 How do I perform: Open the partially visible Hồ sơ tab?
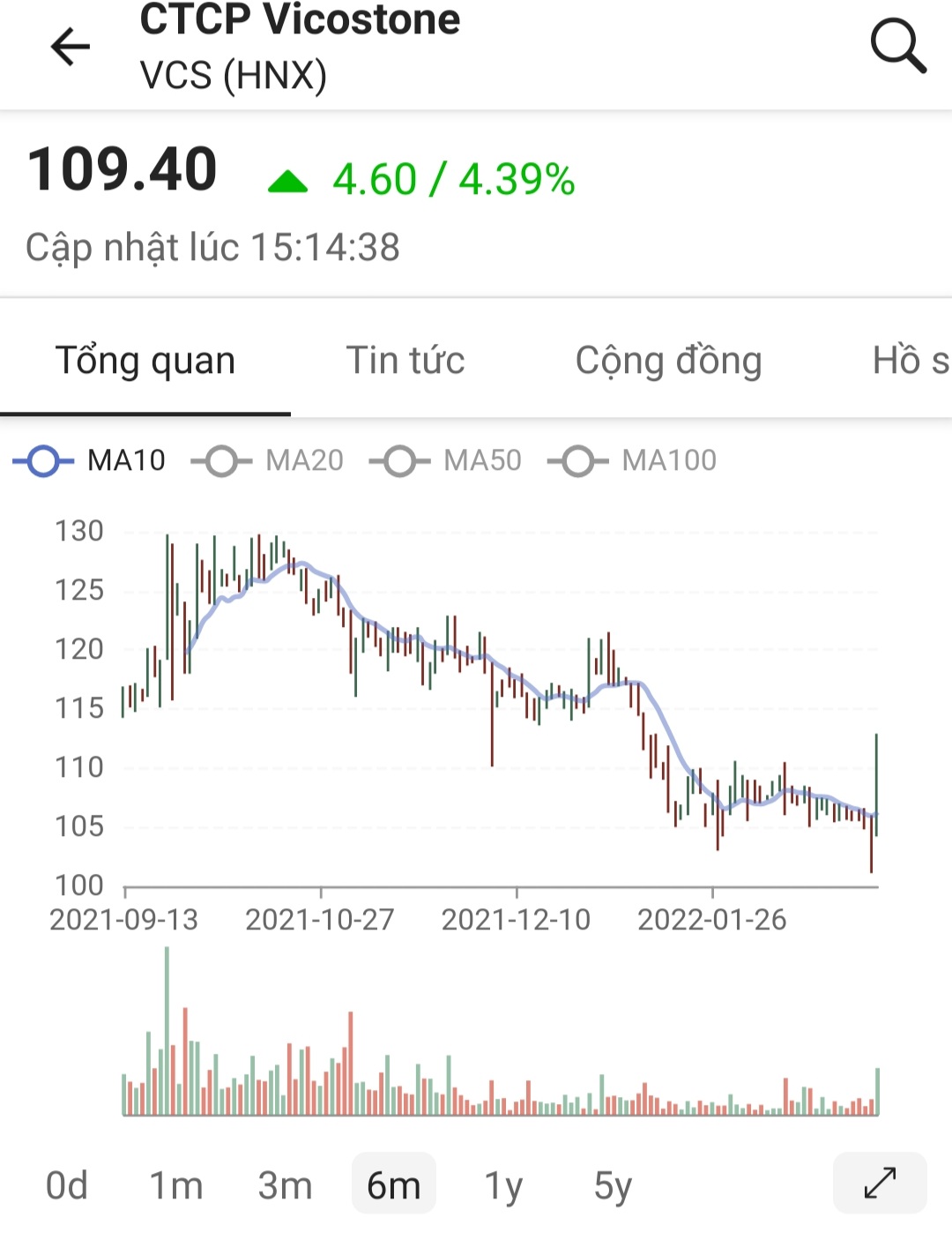[910, 361]
